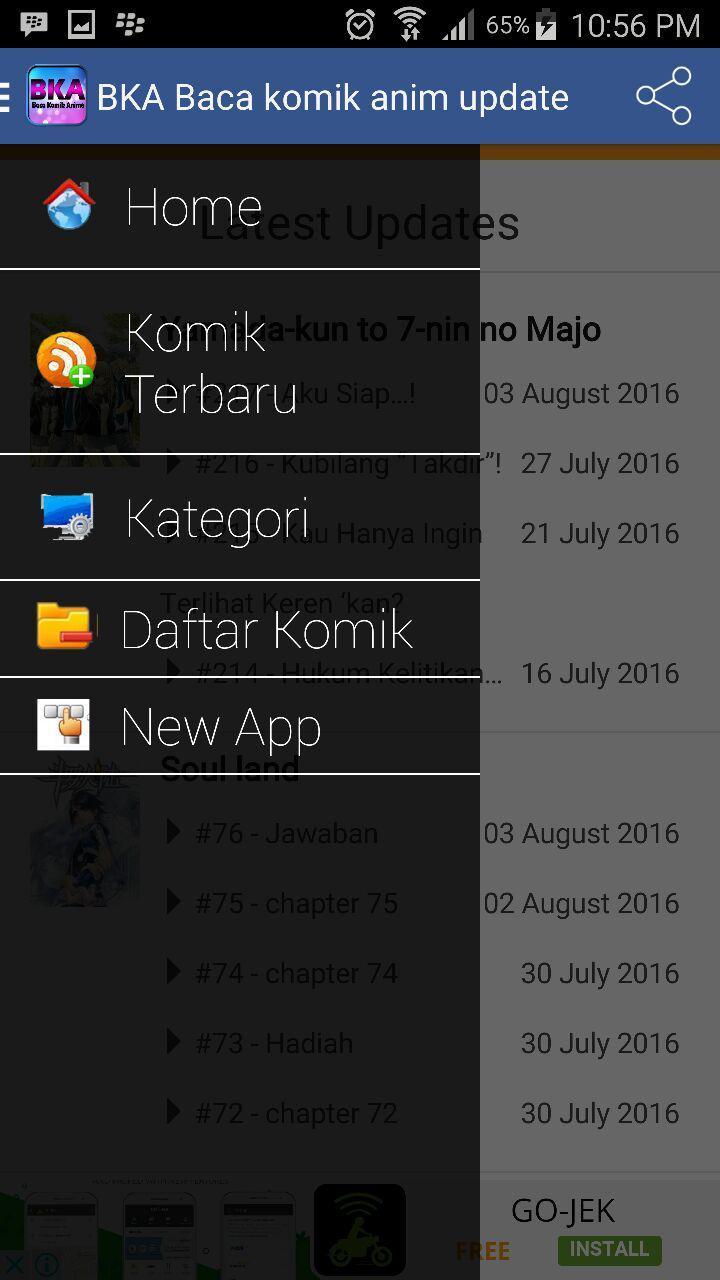Open Kategori from the navigation drawer

tap(217, 517)
